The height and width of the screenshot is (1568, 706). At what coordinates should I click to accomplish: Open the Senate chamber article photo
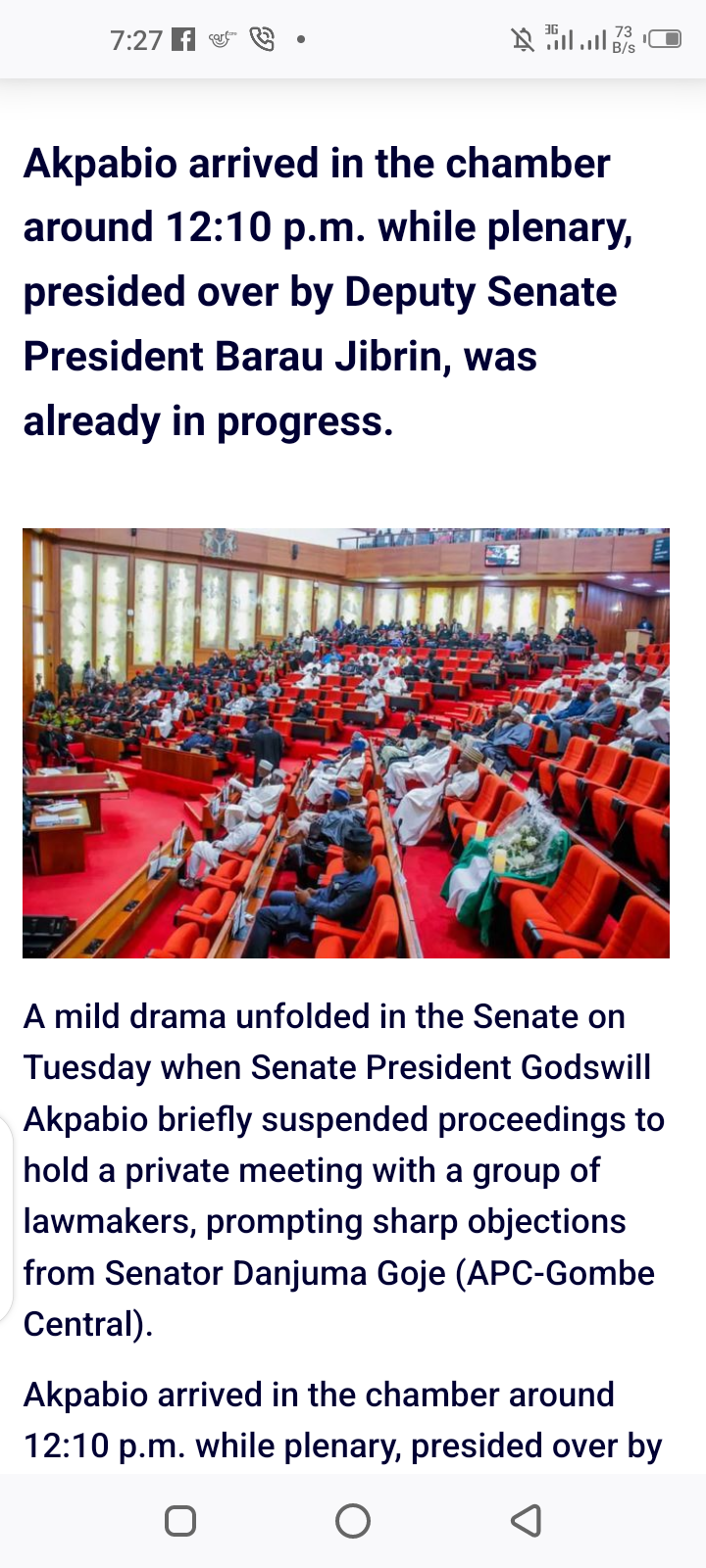(x=346, y=743)
